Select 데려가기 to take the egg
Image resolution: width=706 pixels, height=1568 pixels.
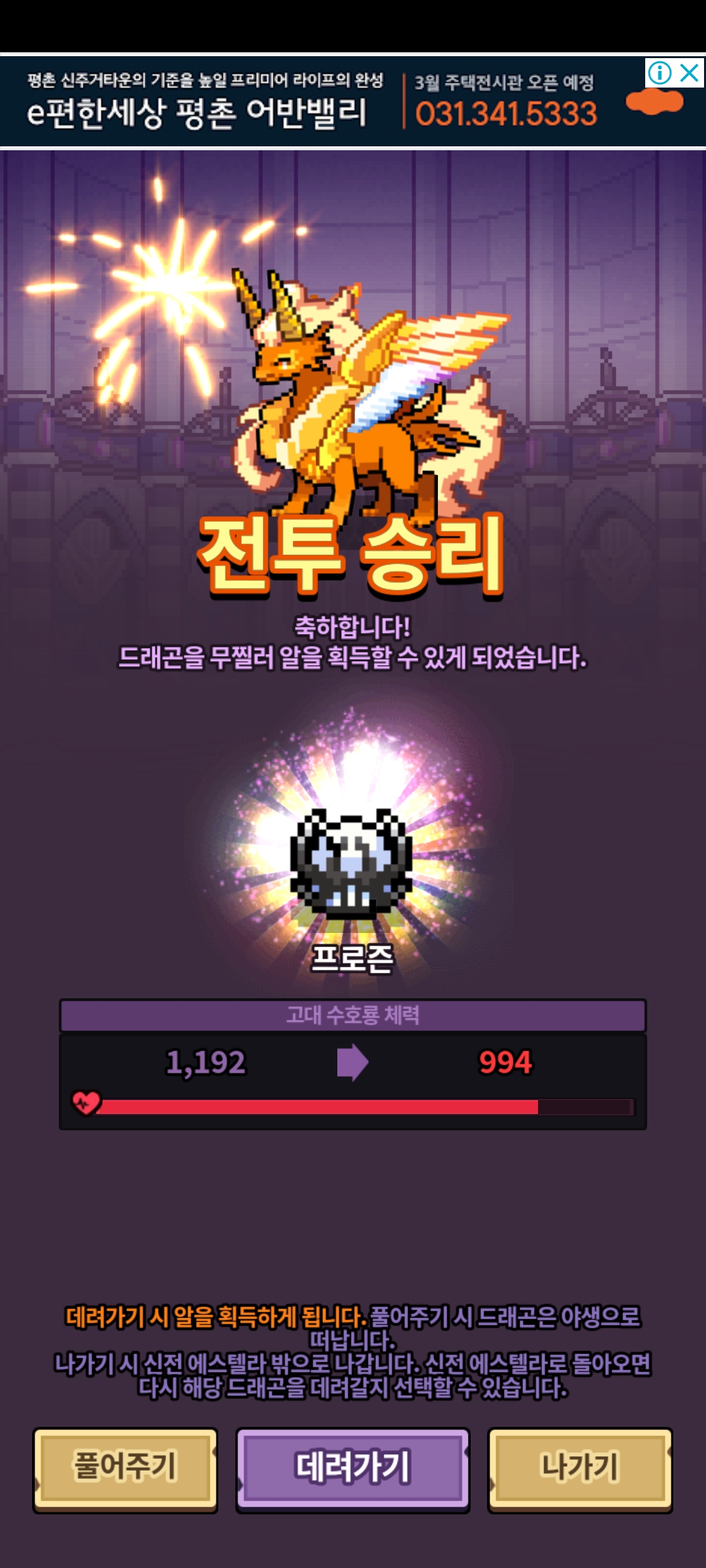[353, 1470]
